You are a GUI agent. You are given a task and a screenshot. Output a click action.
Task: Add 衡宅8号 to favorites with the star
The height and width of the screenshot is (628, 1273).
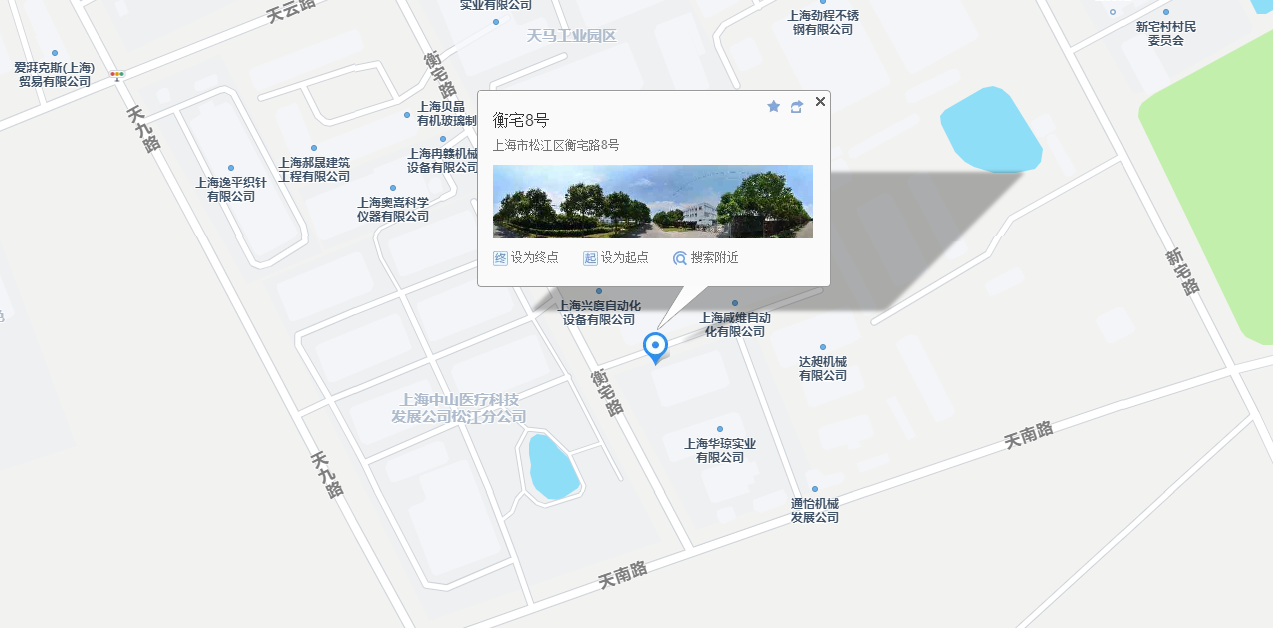(x=773, y=106)
